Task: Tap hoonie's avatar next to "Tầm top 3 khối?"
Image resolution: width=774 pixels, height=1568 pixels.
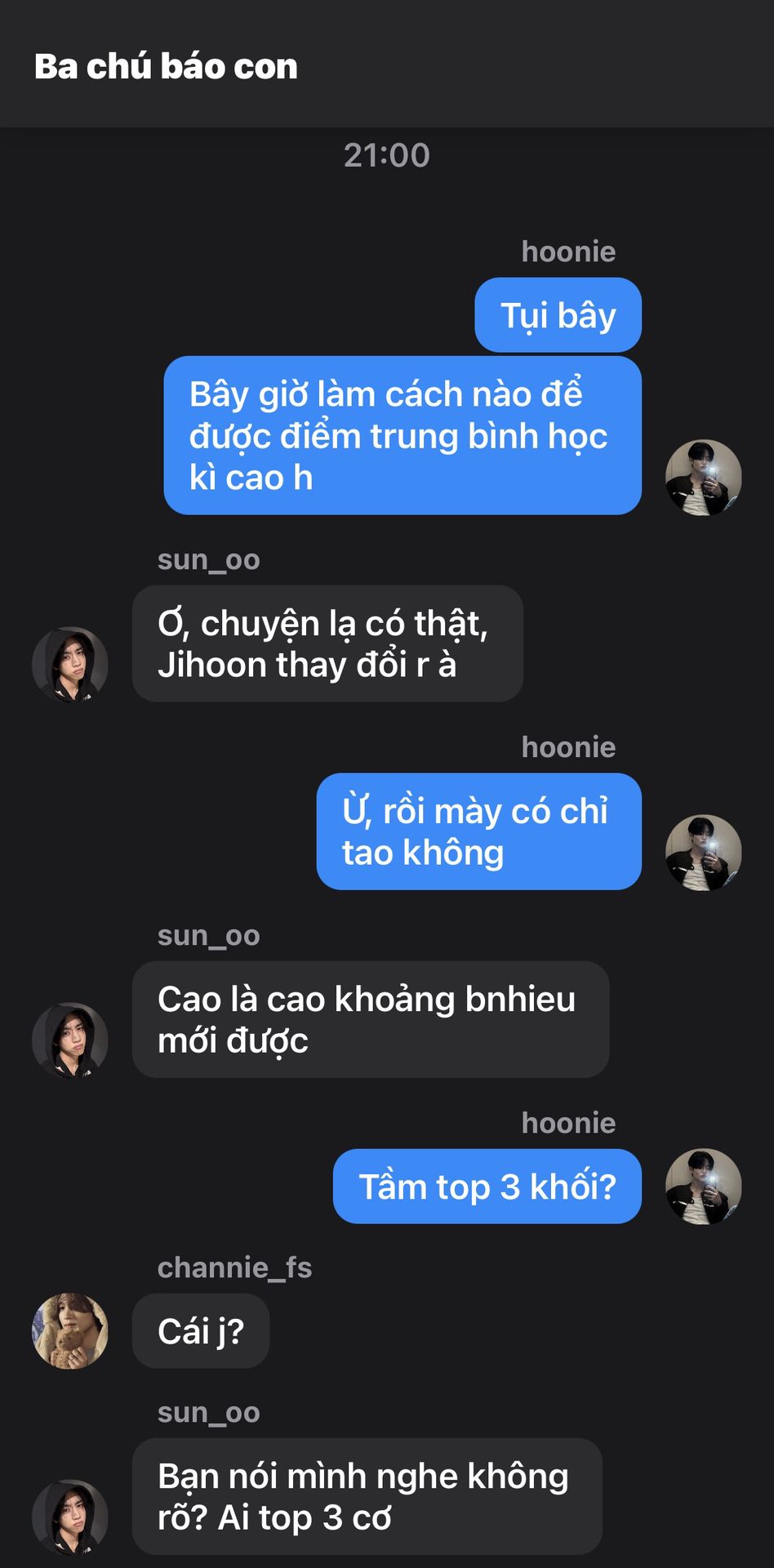Action: coord(703,1187)
